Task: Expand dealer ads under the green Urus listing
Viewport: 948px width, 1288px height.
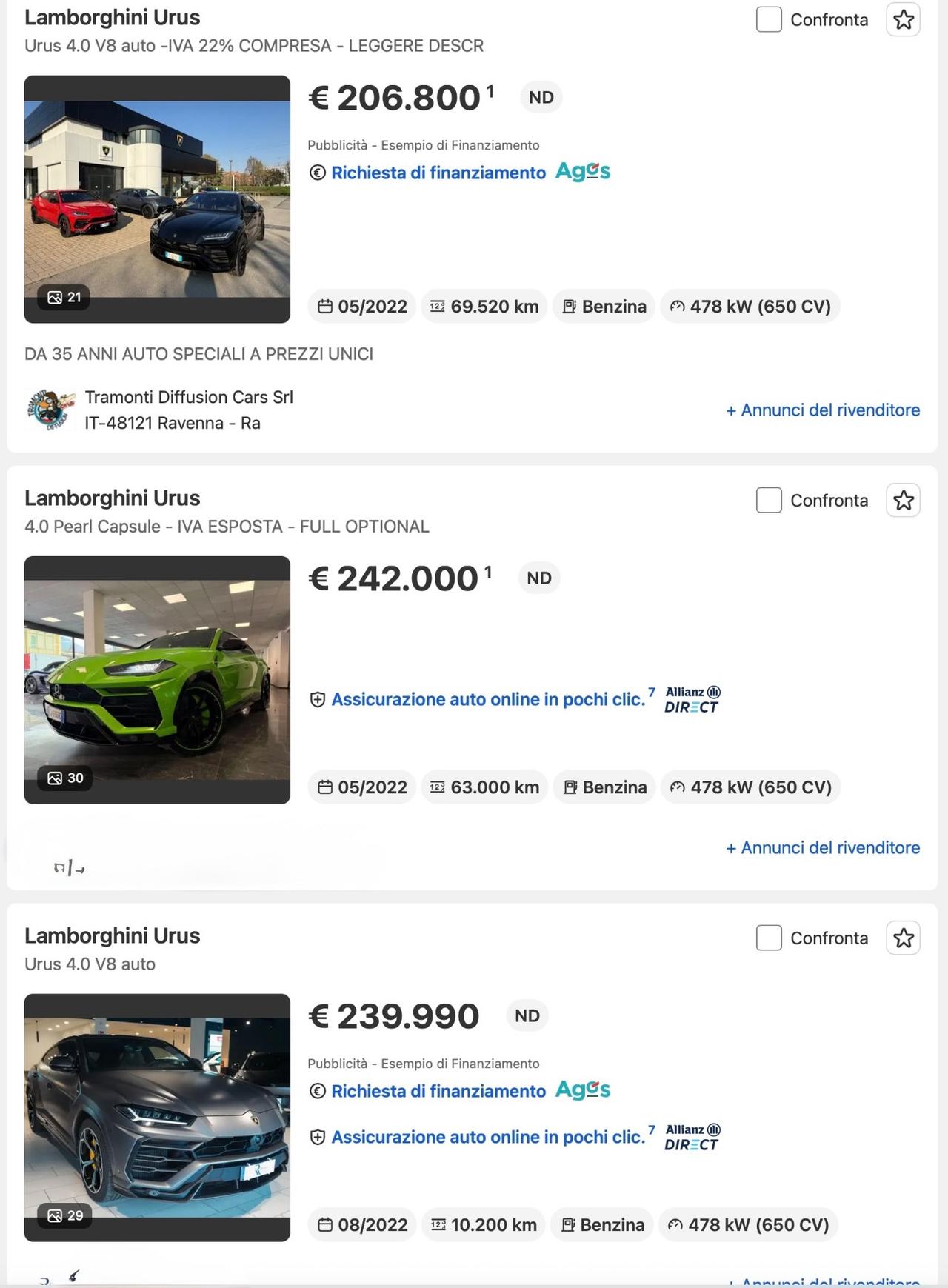Action: 822,847
